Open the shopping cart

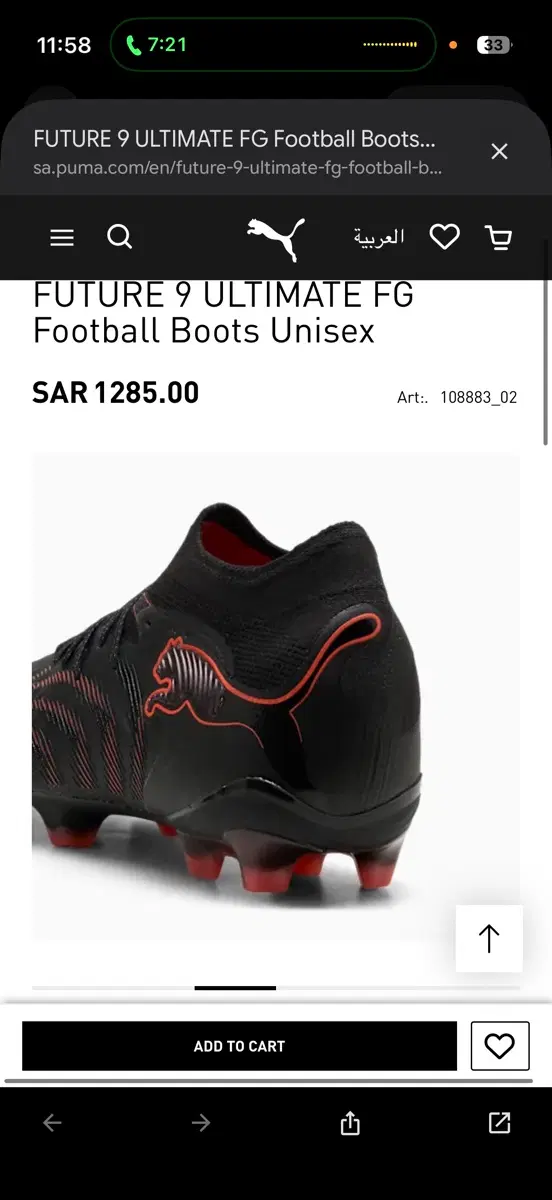point(498,237)
